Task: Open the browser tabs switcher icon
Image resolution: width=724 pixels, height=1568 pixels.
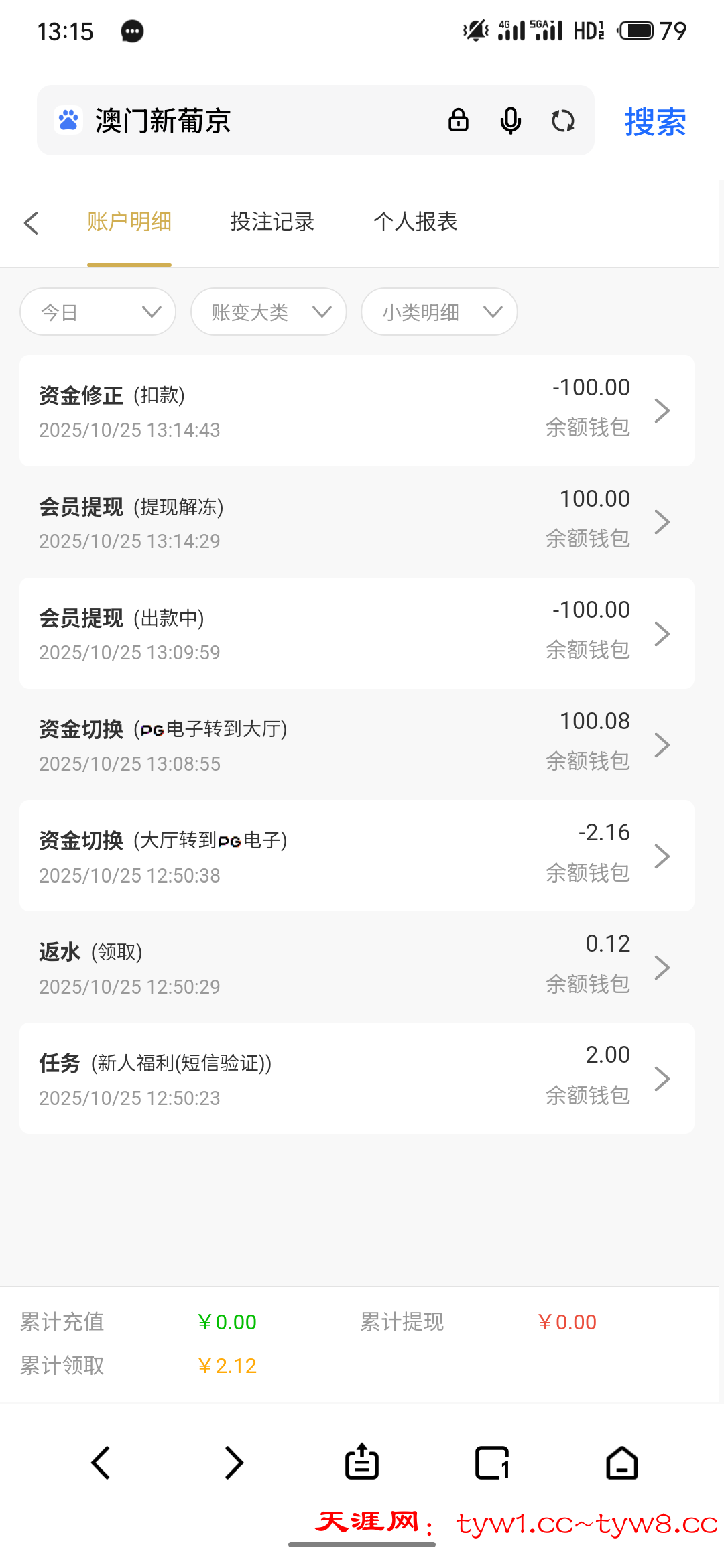Action: pos(492,1462)
